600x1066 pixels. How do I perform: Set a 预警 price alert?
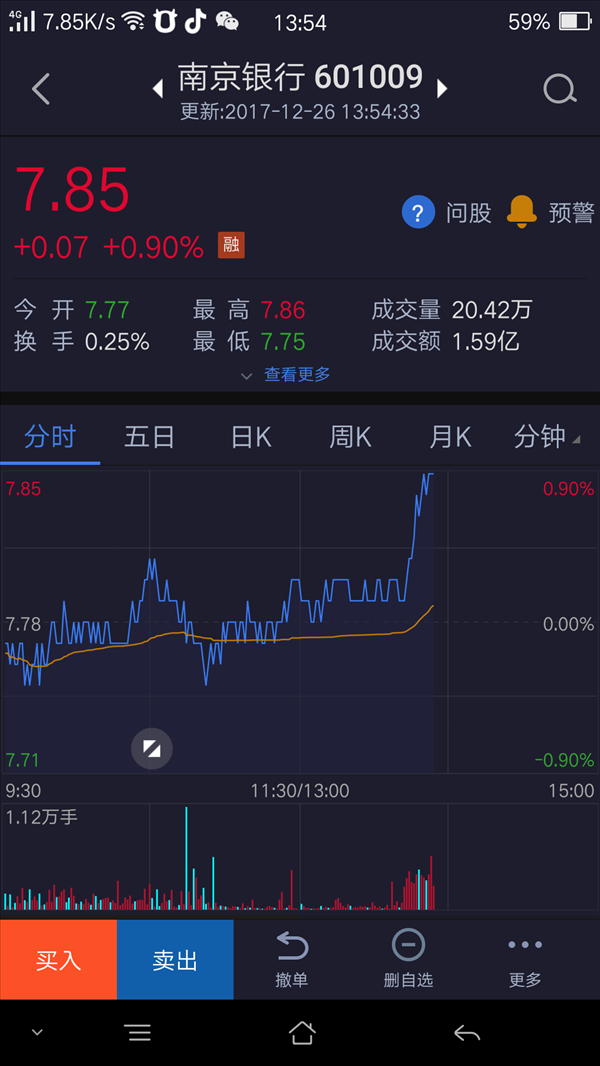click(550, 212)
